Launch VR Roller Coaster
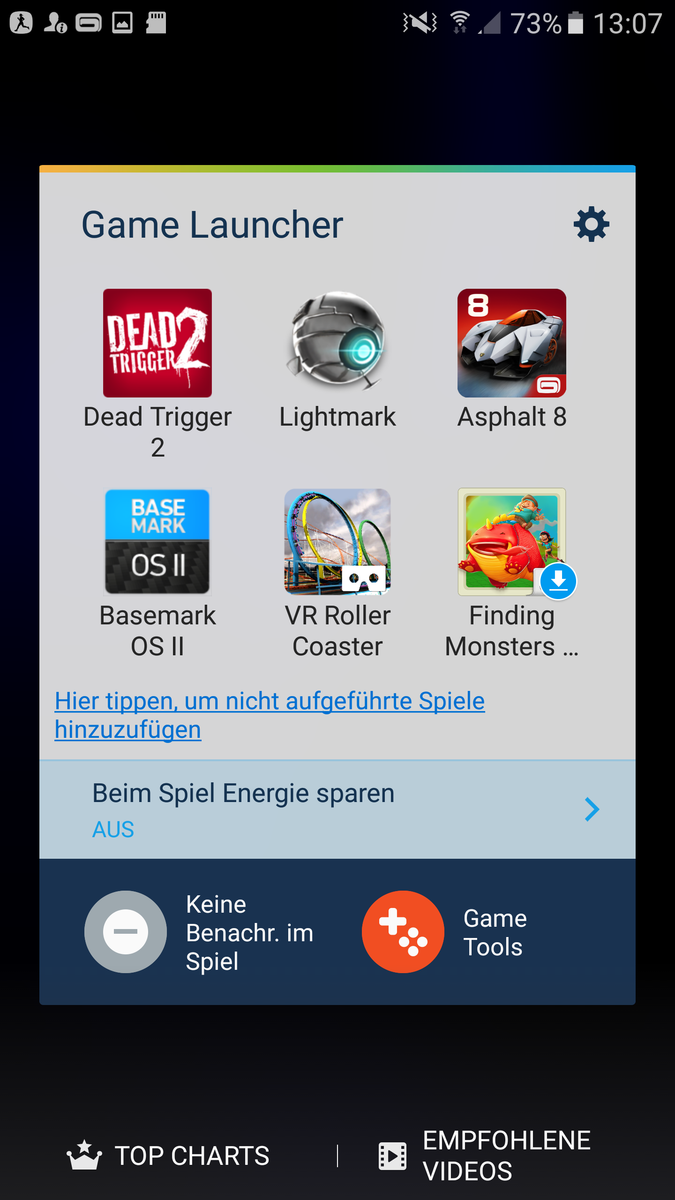The image size is (675, 1200). pos(337,542)
